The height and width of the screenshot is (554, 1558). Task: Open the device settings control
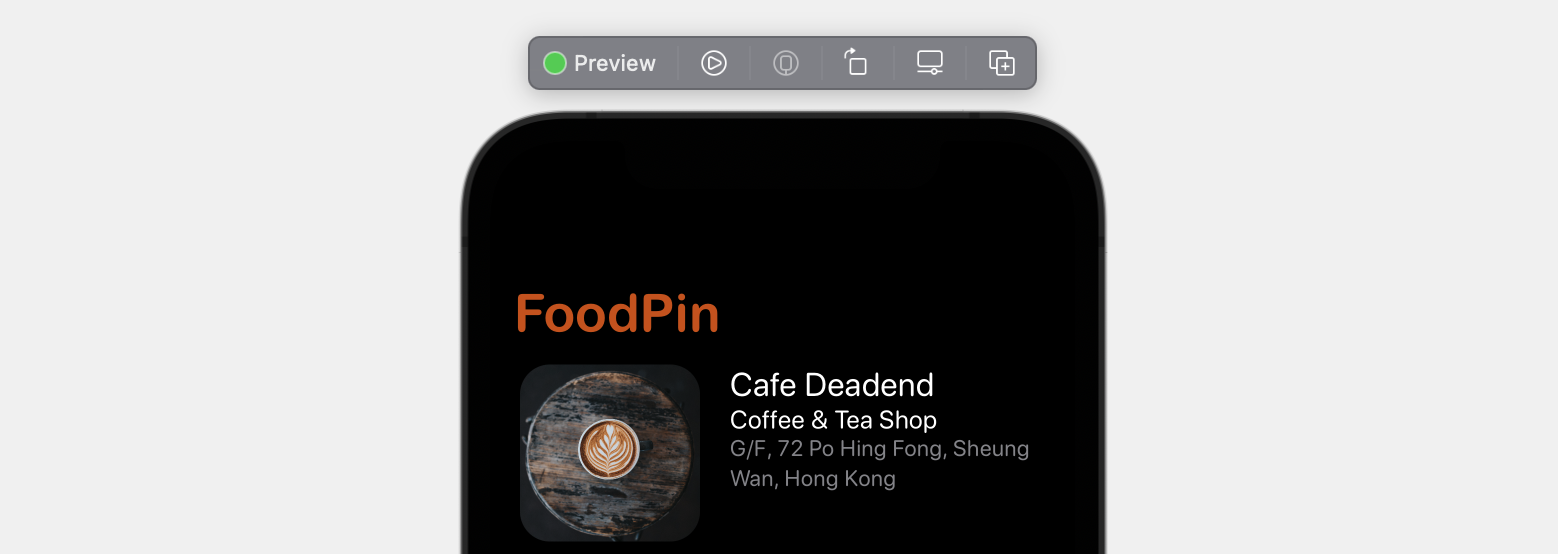930,63
